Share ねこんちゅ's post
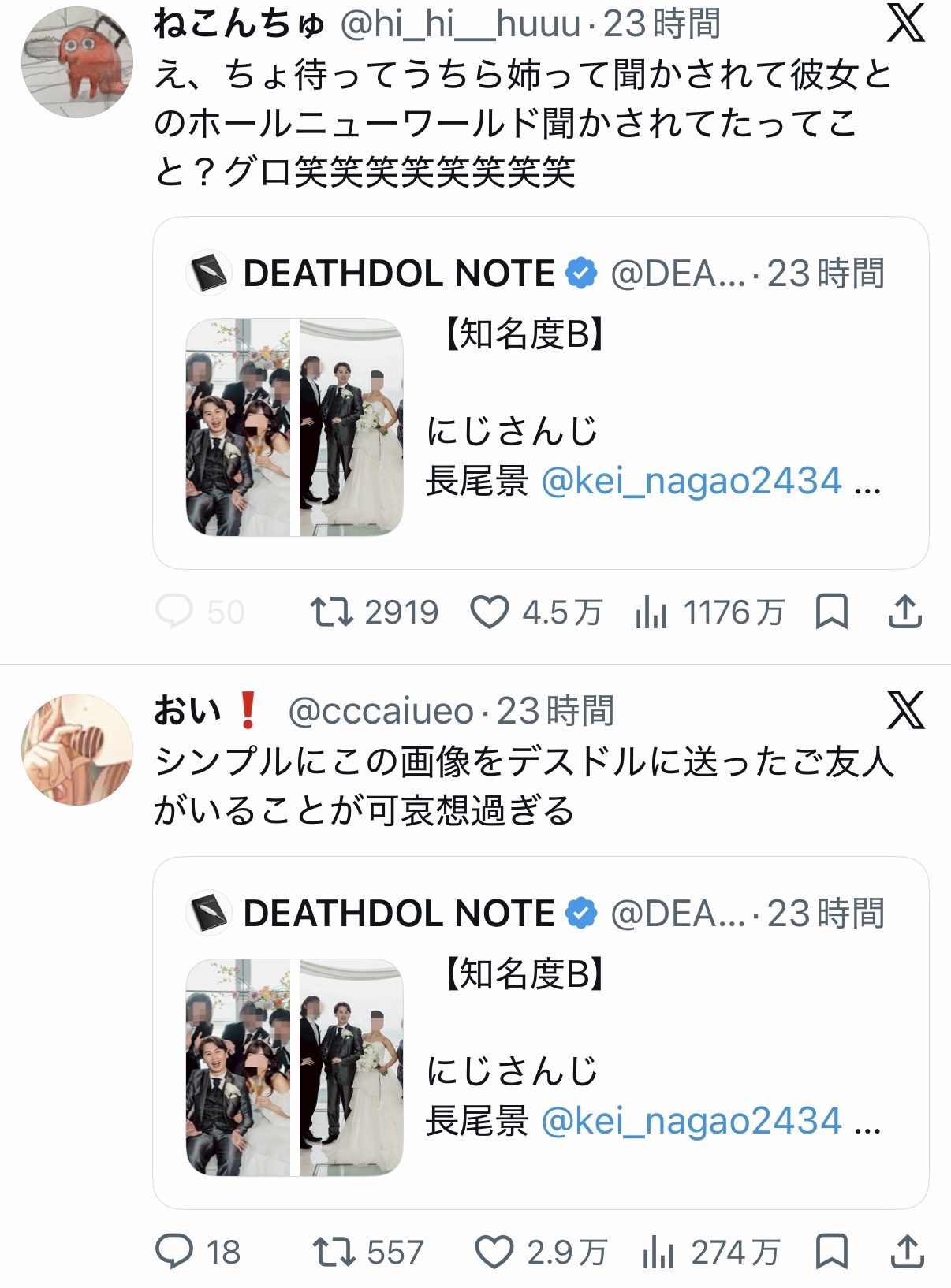Viewport: 951px width, 1288px height. point(904,612)
